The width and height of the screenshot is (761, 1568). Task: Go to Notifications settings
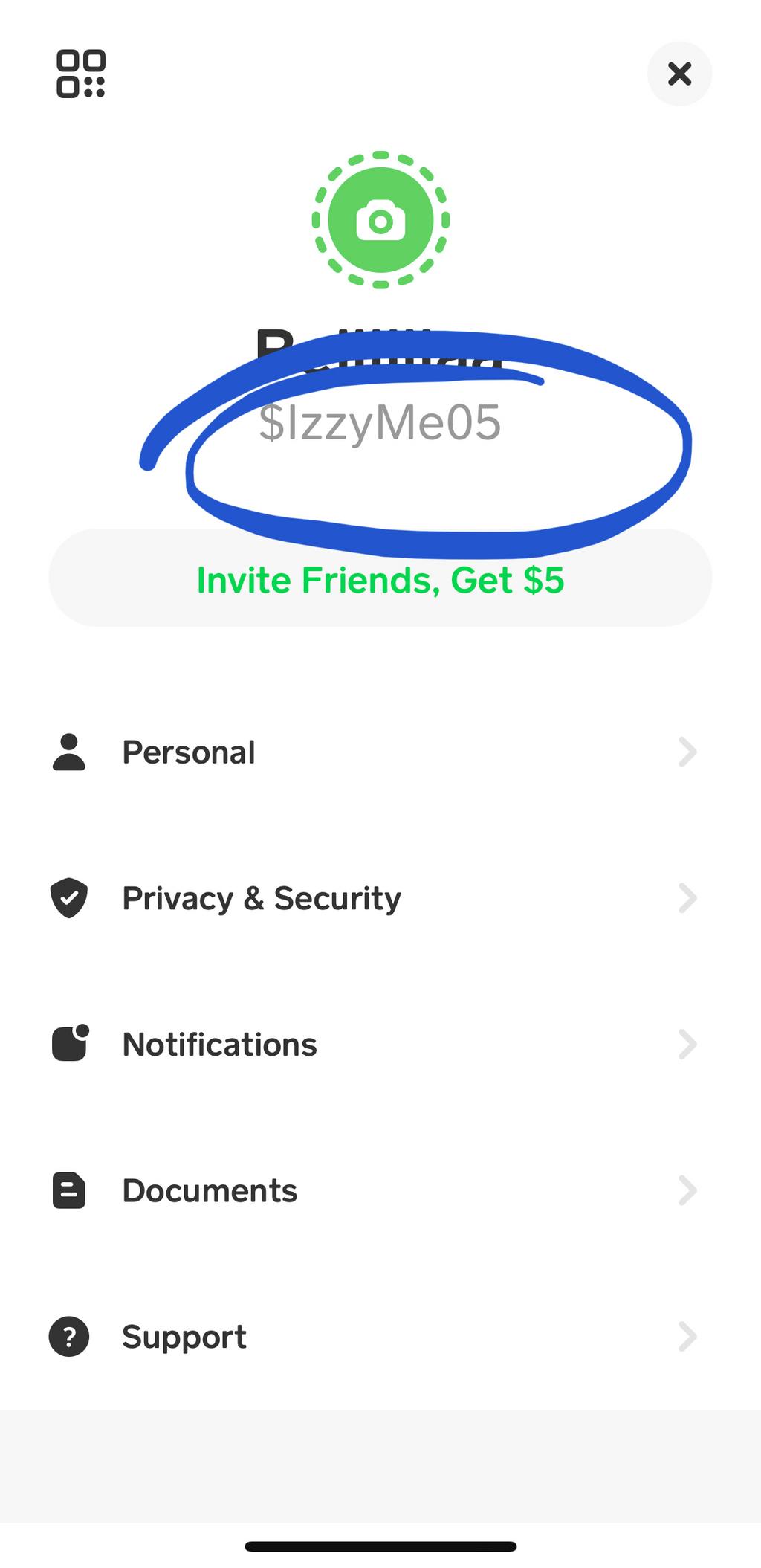[x=380, y=1045]
